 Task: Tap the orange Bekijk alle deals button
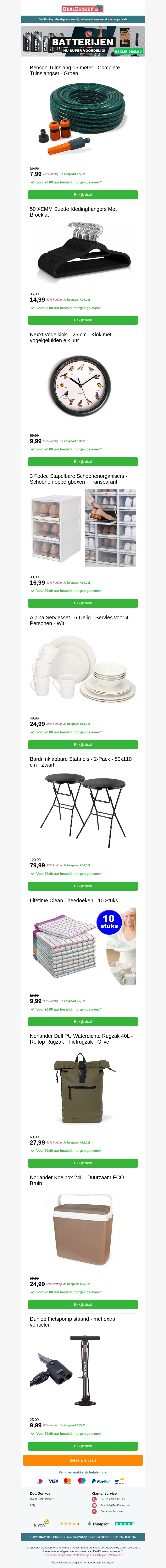(x=83, y=1460)
